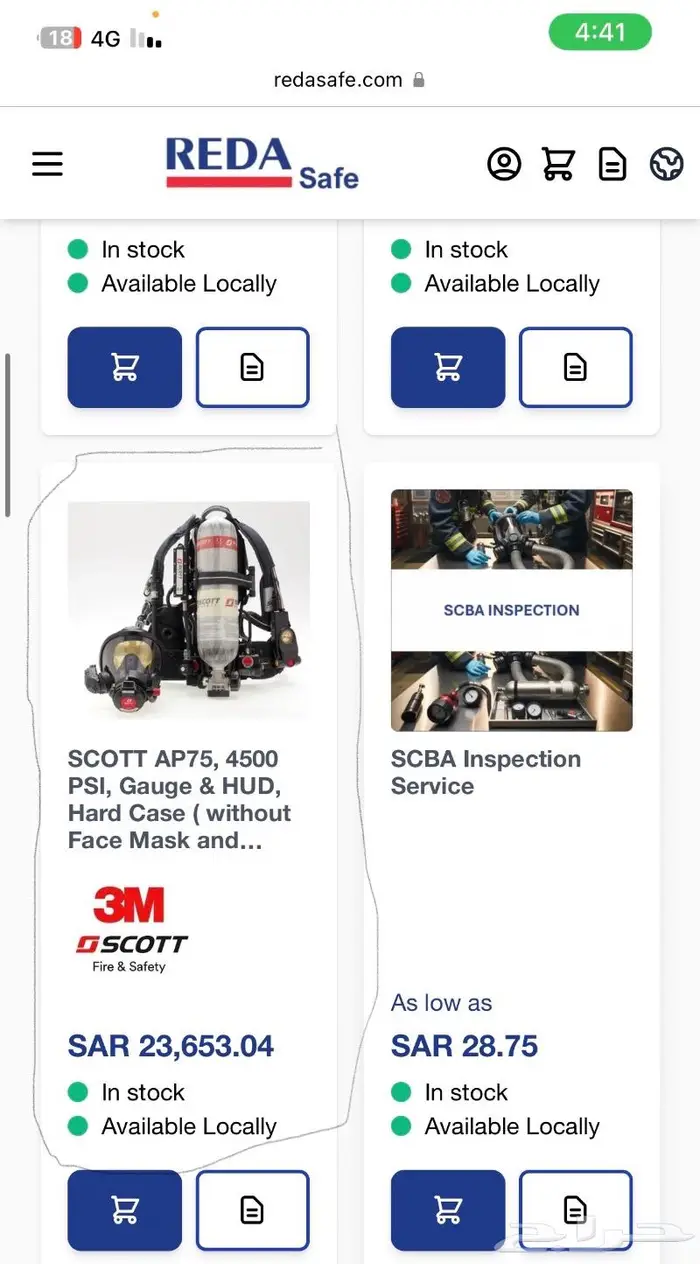Add SCOTT AP75 to the quote list

pyautogui.click(x=253, y=1210)
